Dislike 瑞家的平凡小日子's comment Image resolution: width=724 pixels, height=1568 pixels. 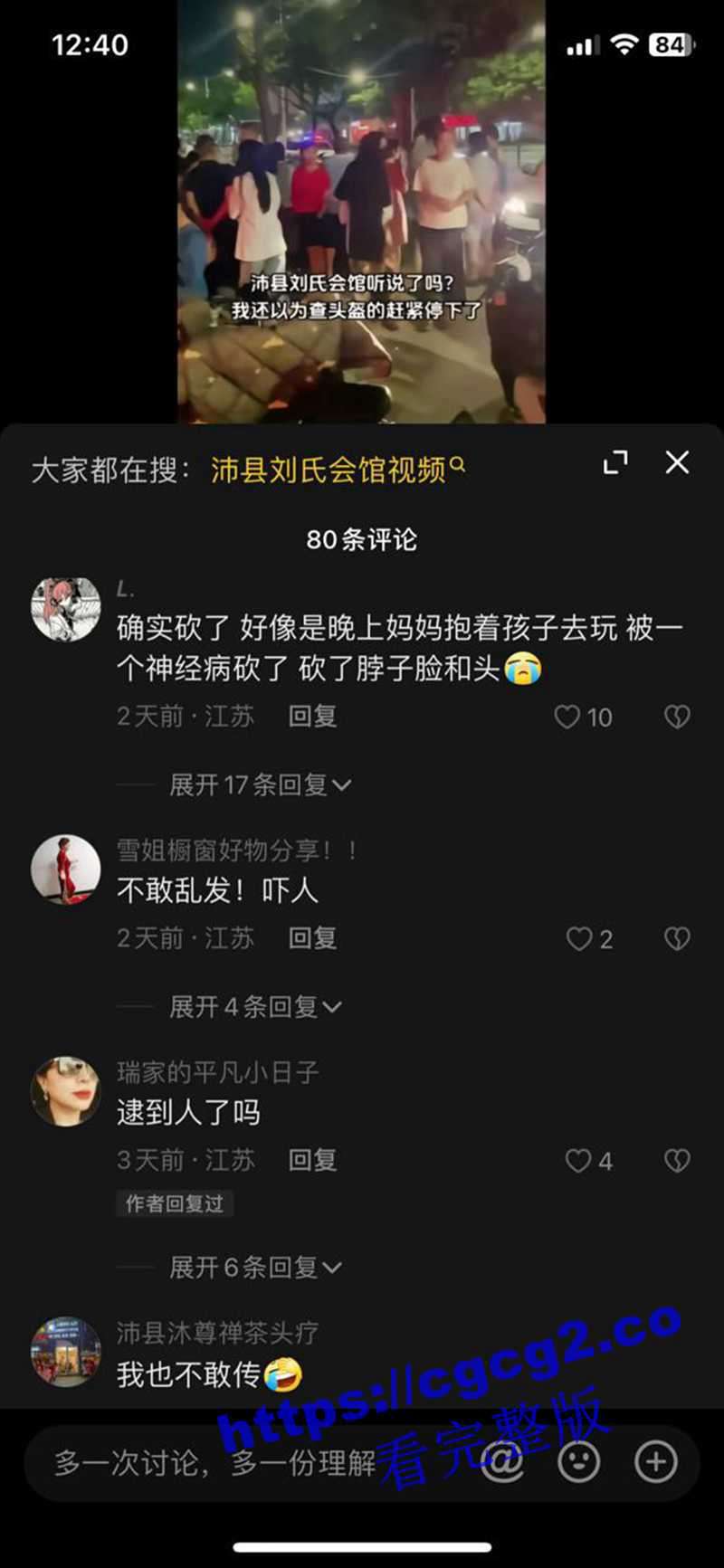[x=677, y=1161]
